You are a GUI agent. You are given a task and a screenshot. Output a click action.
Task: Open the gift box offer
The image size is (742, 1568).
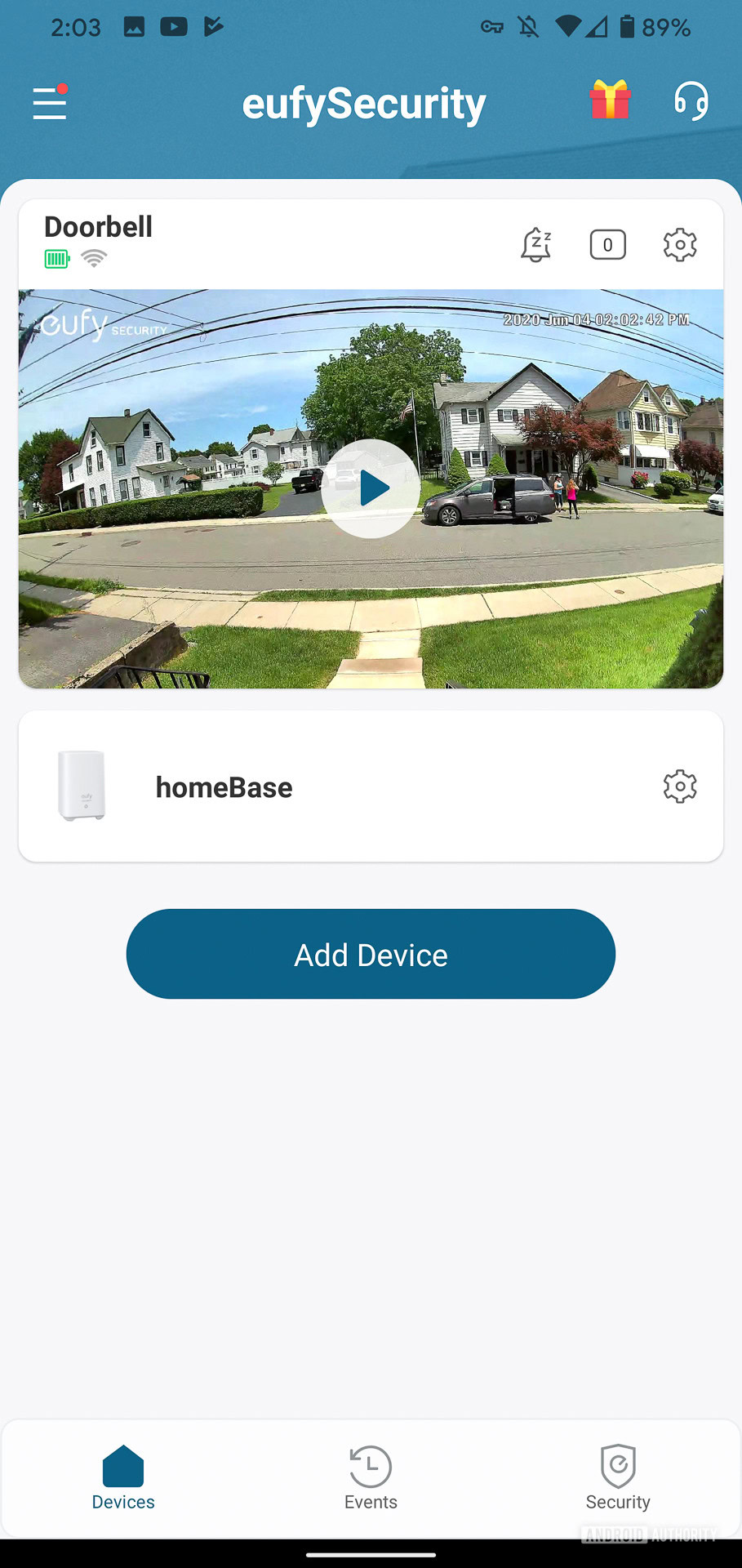[x=610, y=100]
